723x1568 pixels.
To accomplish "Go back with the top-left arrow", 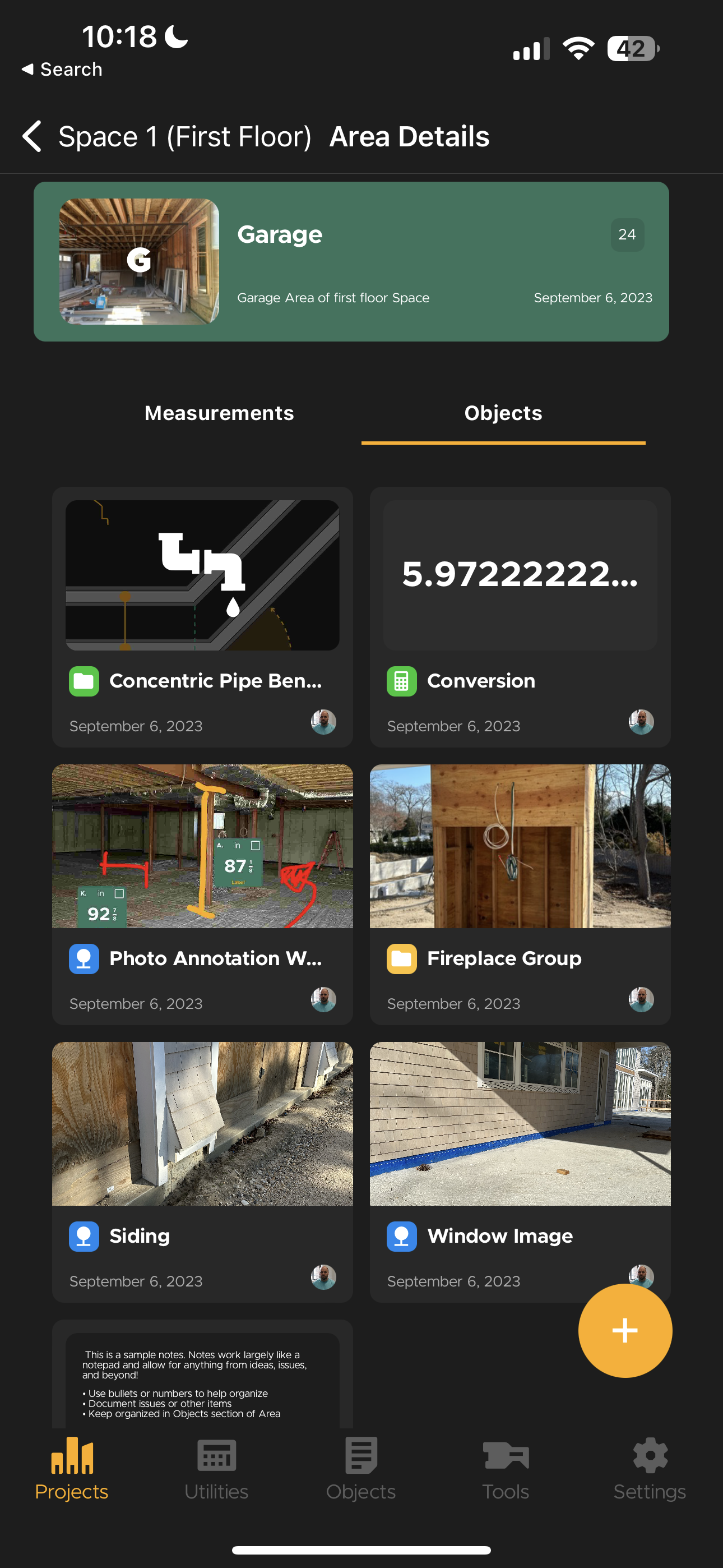I will [31, 136].
